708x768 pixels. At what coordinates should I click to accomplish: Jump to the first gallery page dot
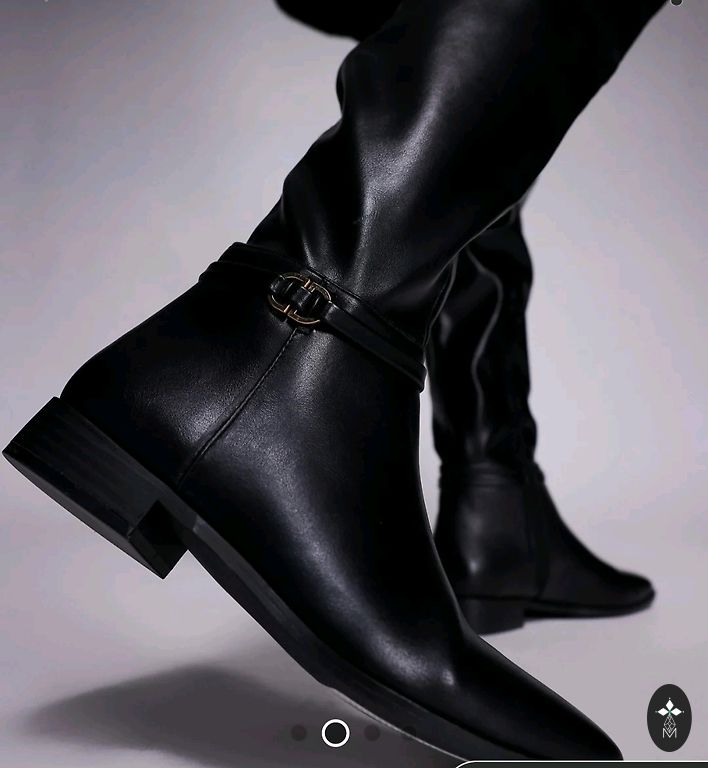pos(298,733)
